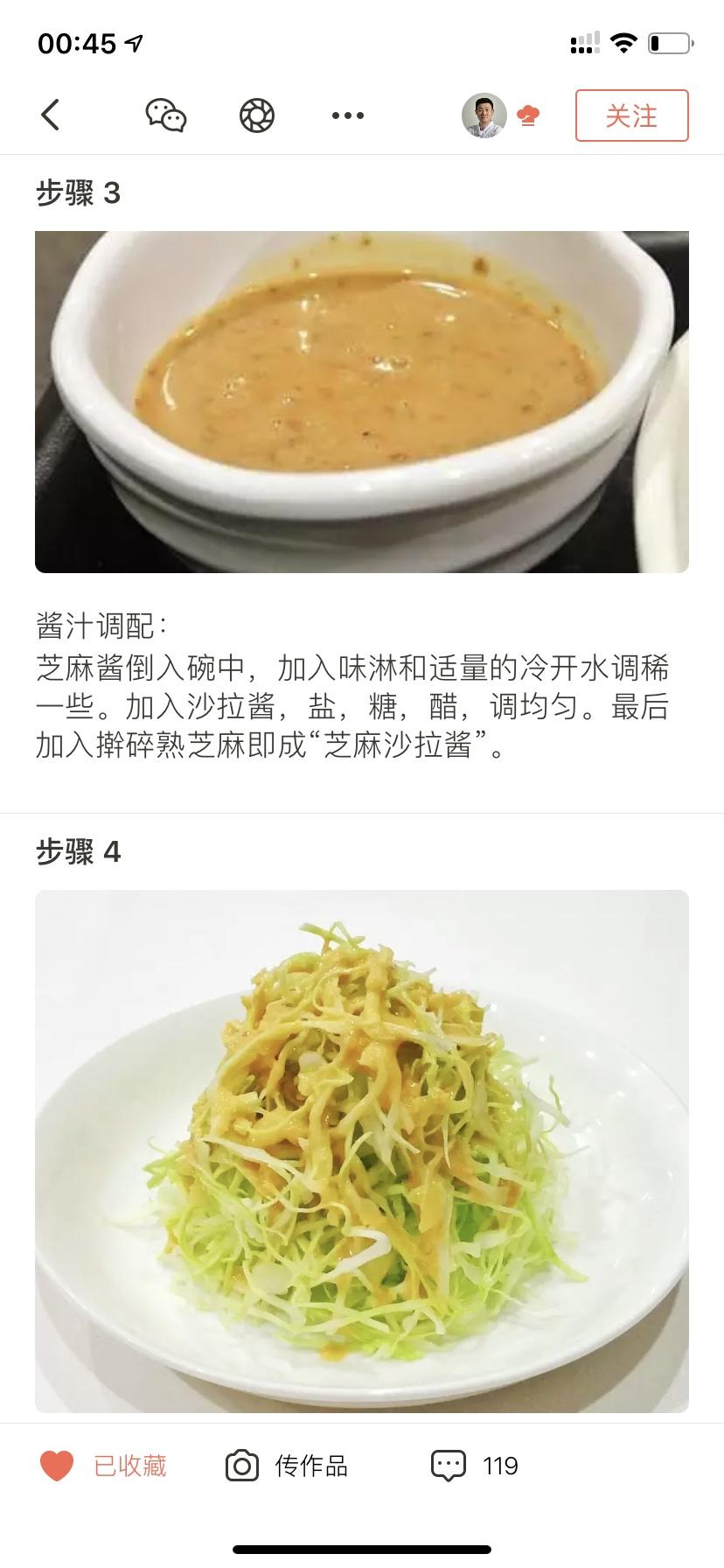This screenshot has height=1568, width=724.
Task: Remove recipe from favorites via 已收藏
Action: point(104,1466)
